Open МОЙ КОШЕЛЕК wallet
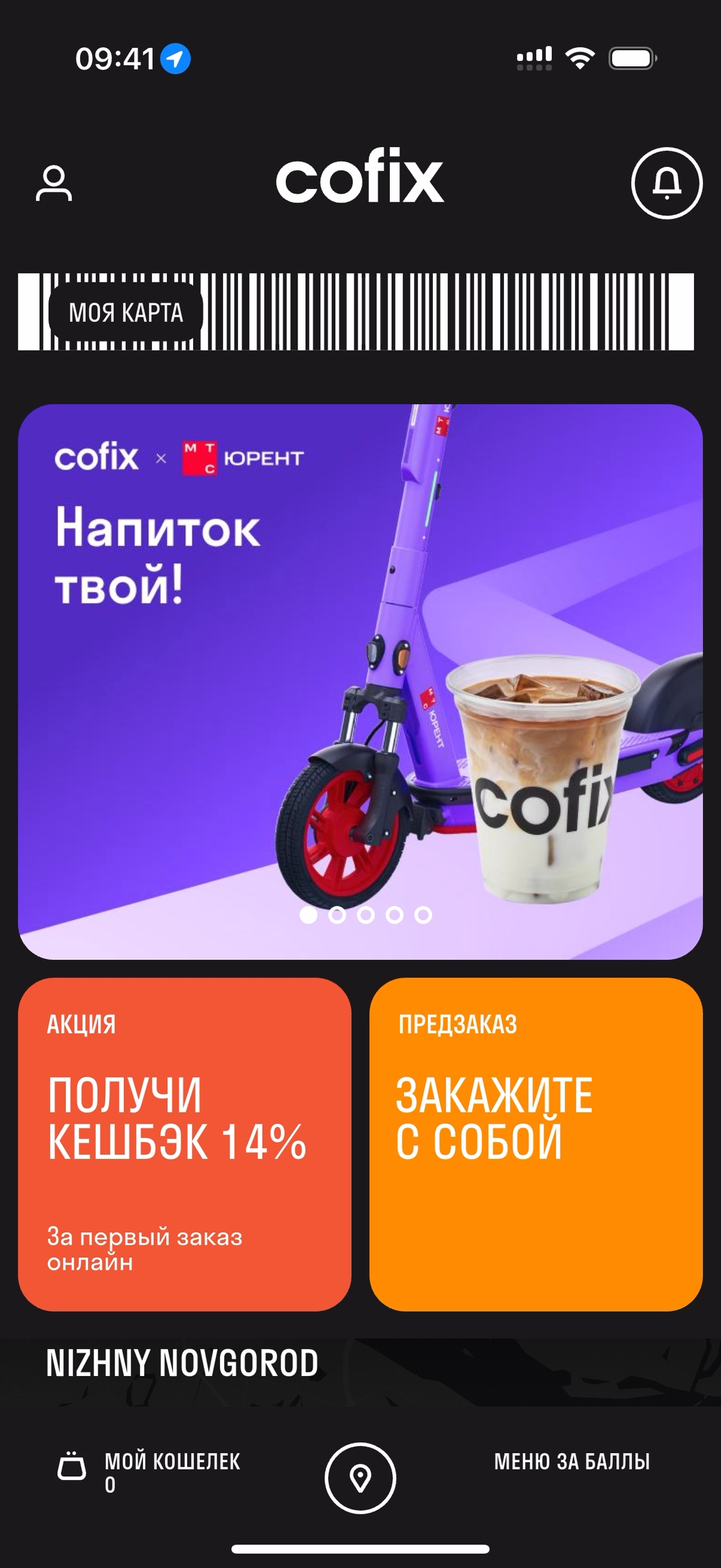721x1568 pixels. coord(150,1471)
